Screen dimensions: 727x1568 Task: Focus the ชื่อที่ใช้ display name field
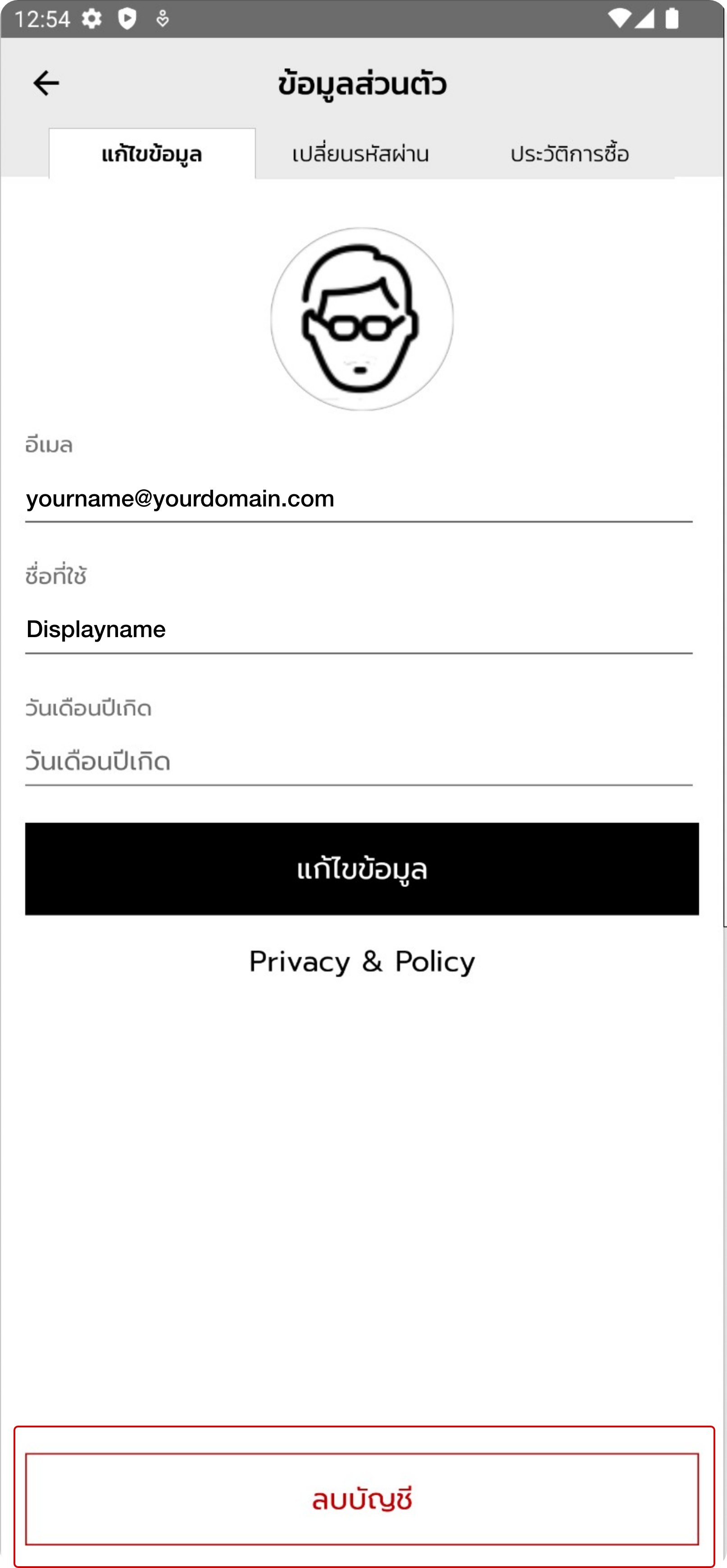click(359, 630)
